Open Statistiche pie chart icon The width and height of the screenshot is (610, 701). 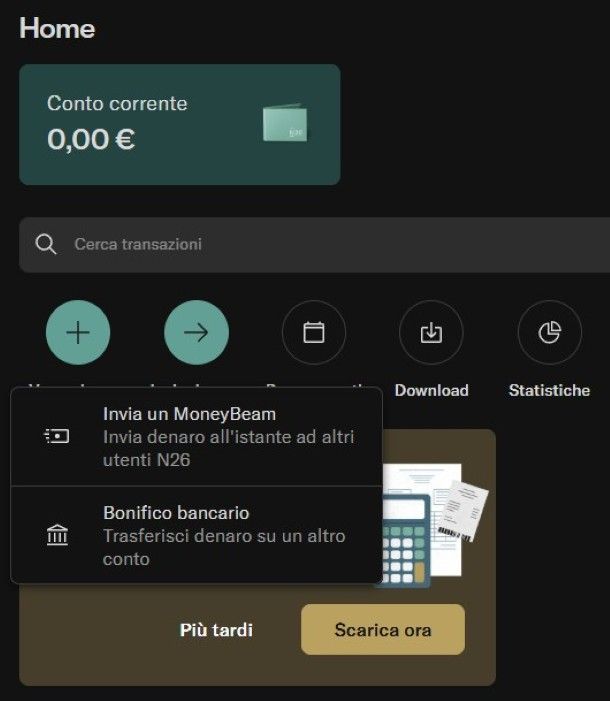coord(549,333)
